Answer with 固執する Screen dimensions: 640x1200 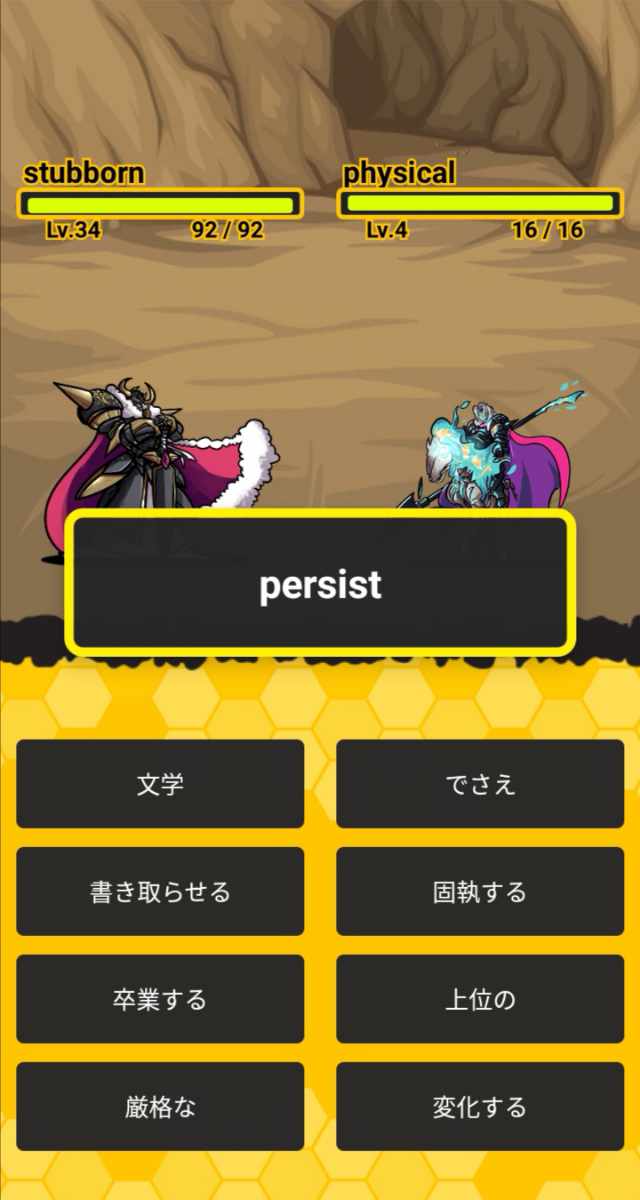(x=480, y=891)
